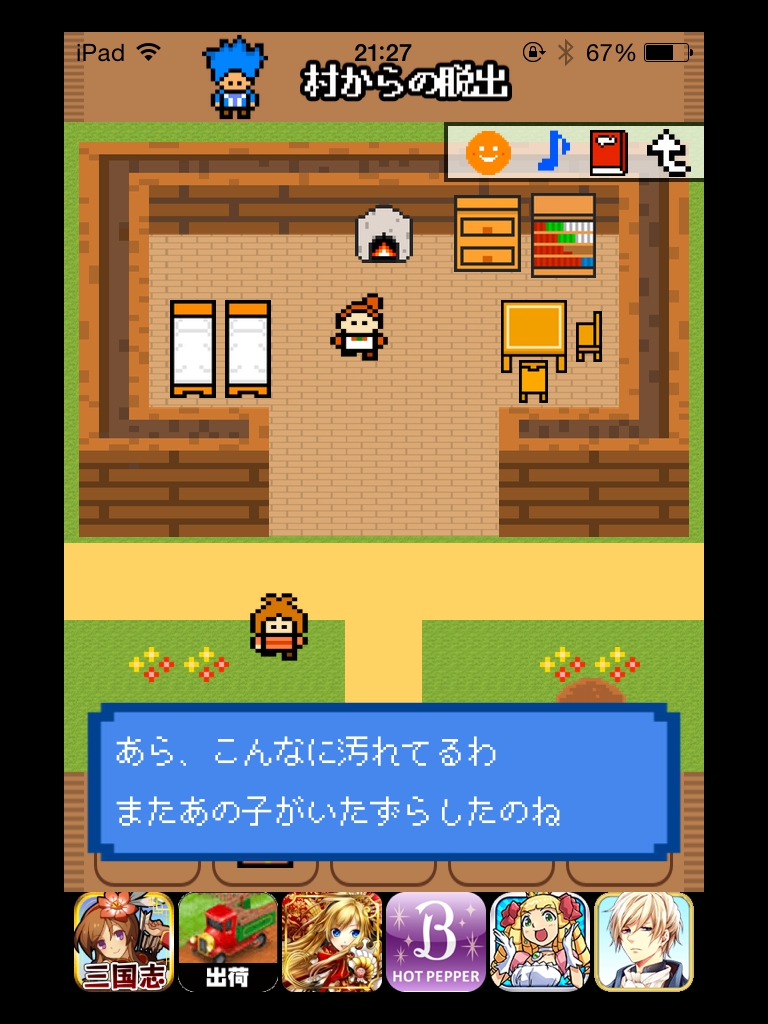The image size is (768, 1024).
Task: Open the red book icon
Action: pyautogui.click(x=607, y=153)
